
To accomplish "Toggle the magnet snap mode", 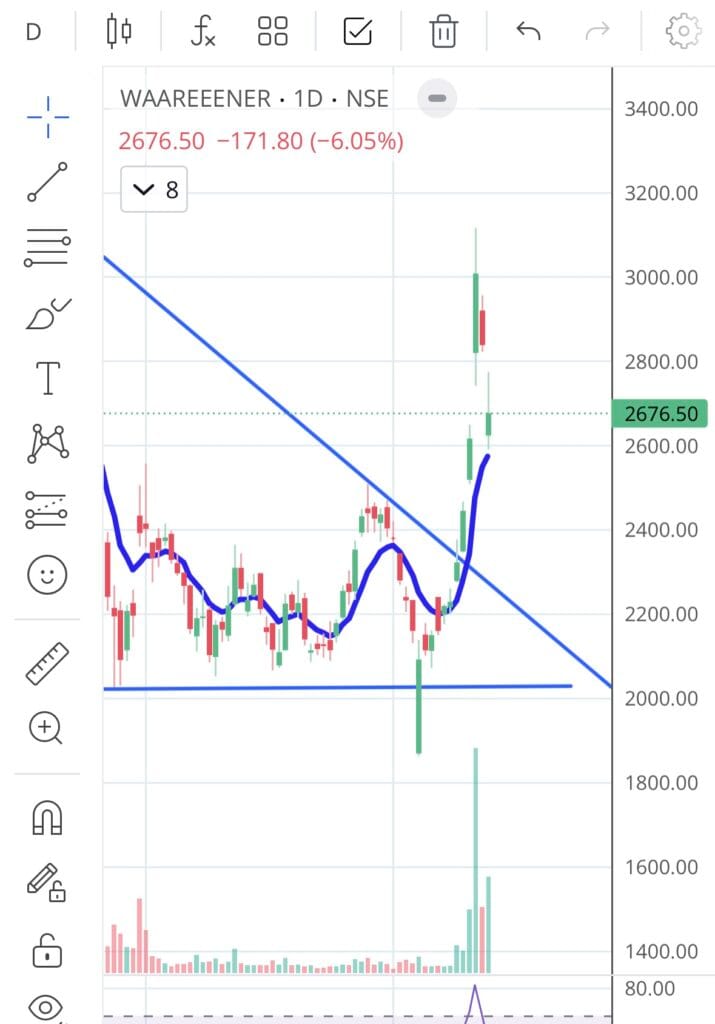I will (47, 817).
